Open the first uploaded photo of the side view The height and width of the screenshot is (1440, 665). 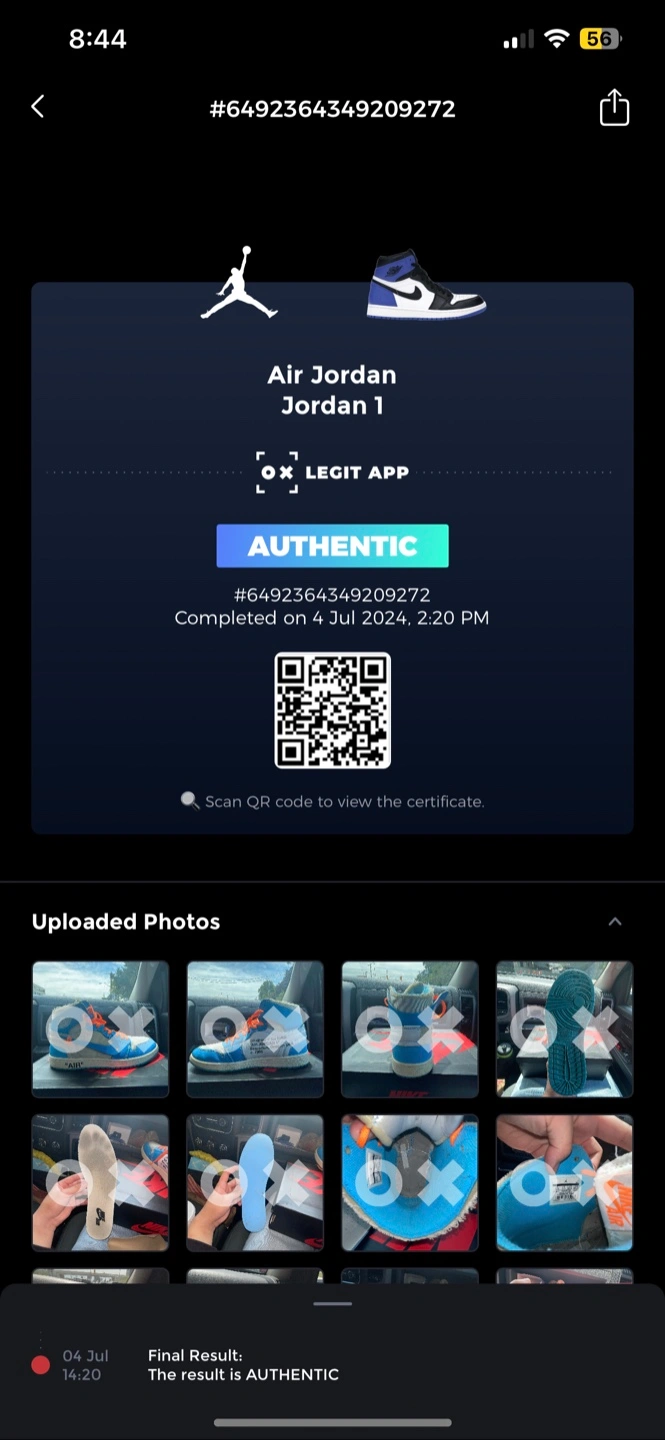coord(100,1029)
